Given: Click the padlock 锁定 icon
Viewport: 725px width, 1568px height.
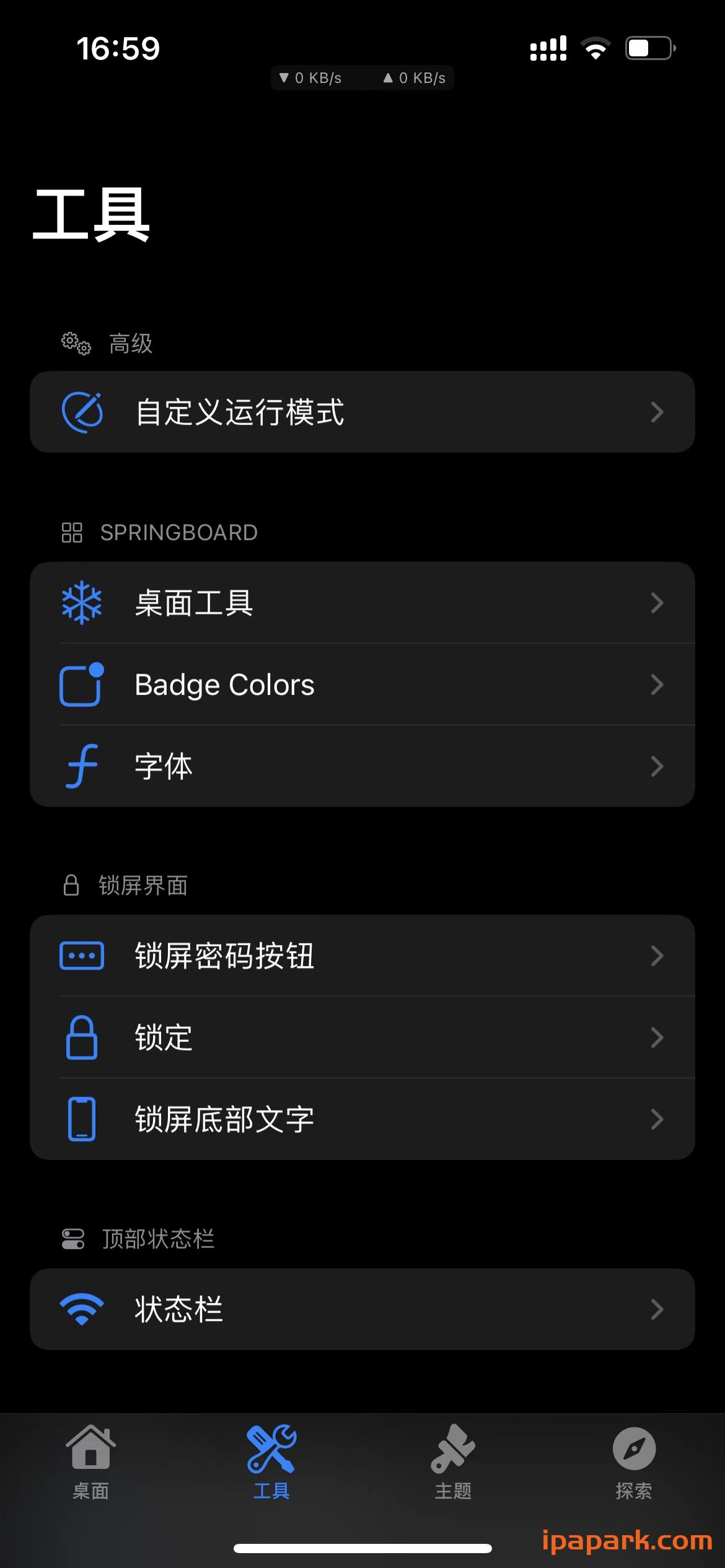Looking at the screenshot, I should click(81, 1037).
